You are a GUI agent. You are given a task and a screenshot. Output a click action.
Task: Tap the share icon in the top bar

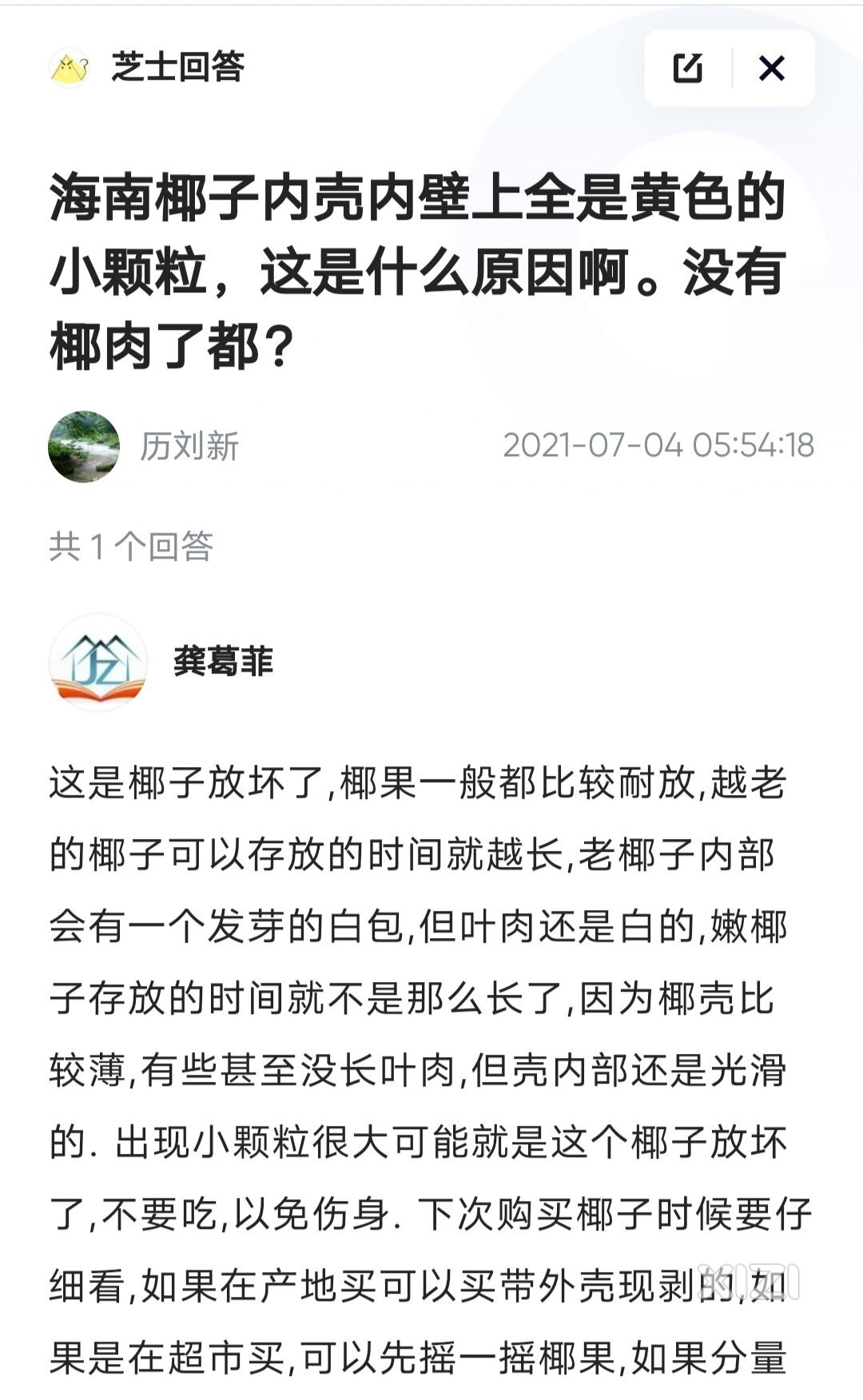click(688, 69)
